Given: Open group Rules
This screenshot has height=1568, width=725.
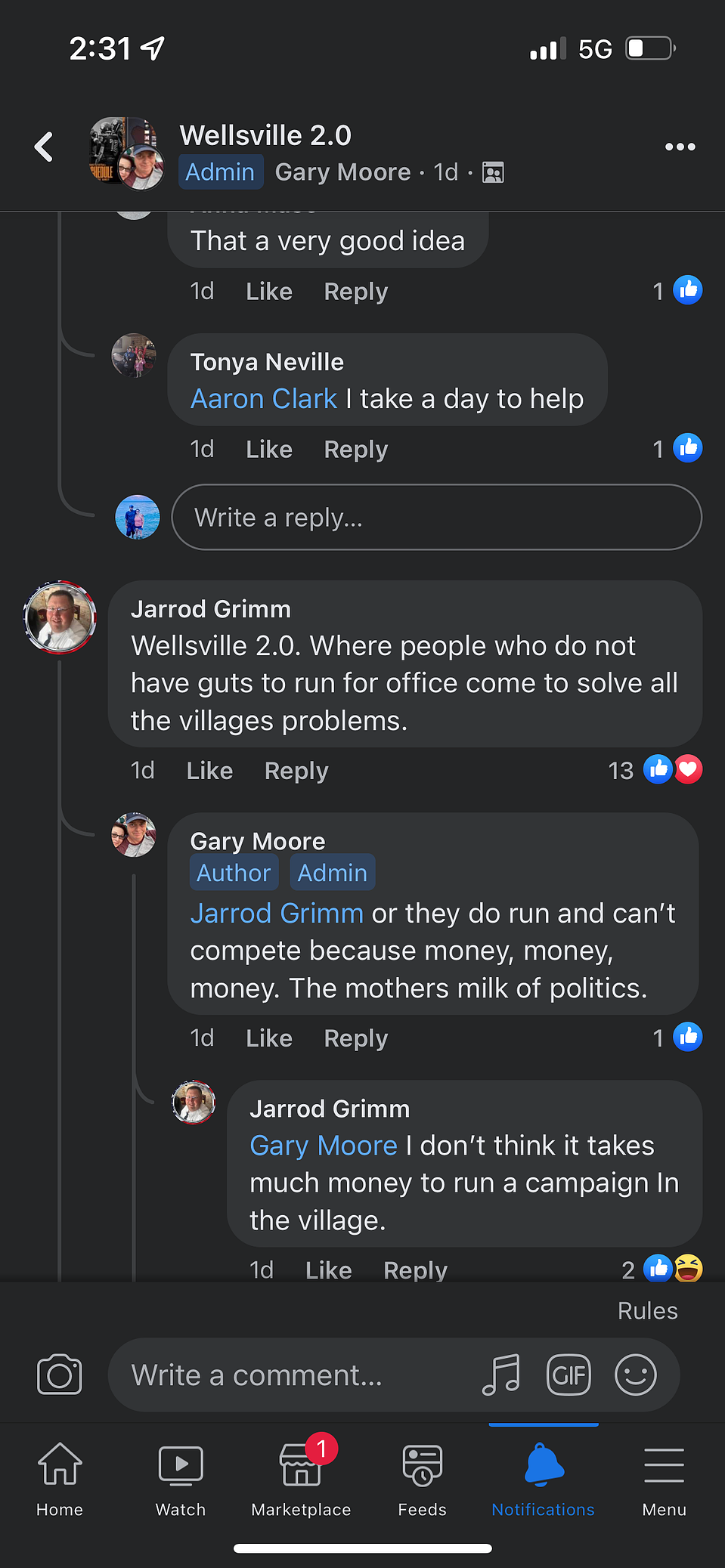Looking at the screenshot, I should coord(647,1311).
